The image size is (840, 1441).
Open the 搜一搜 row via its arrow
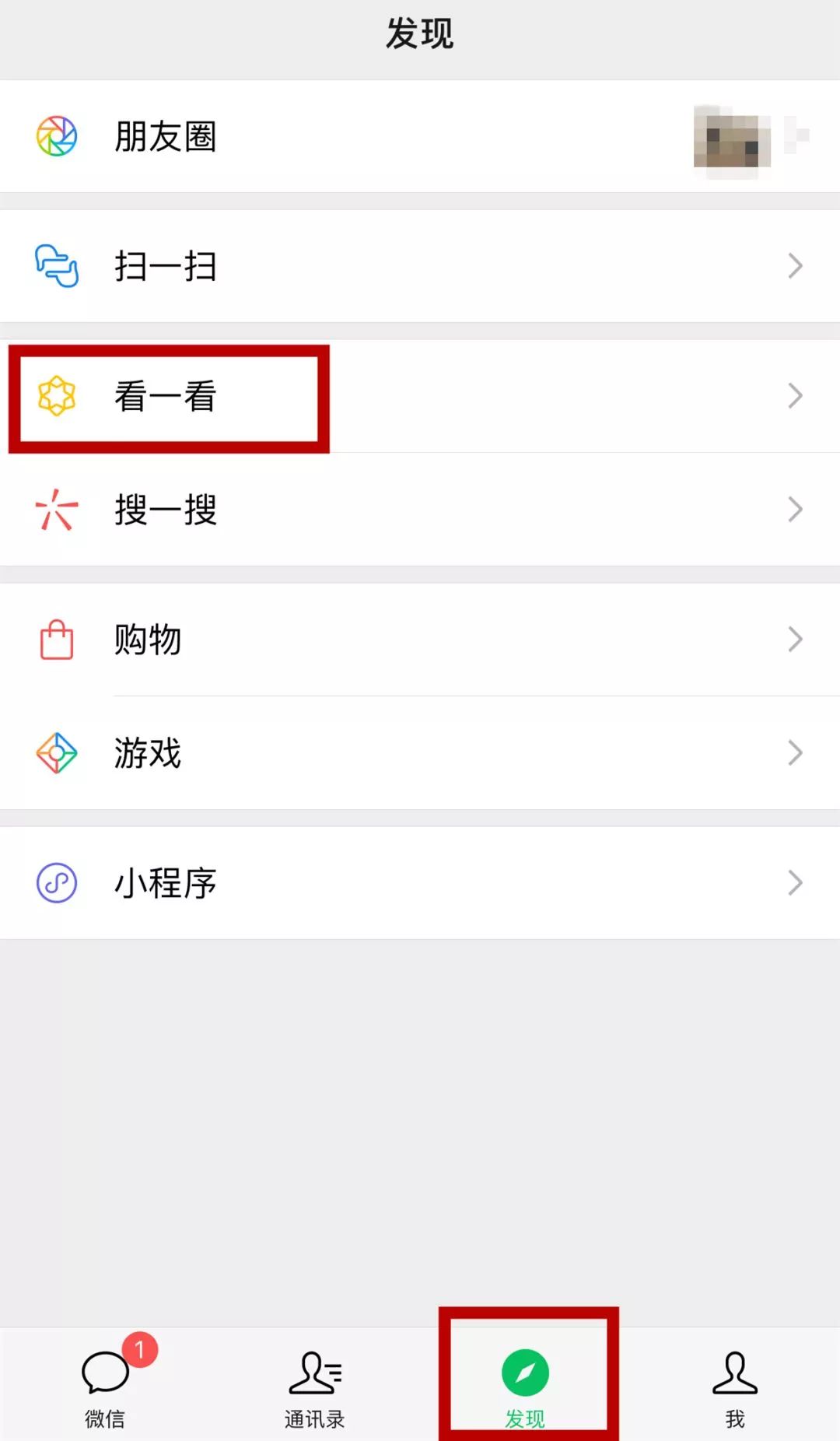[795, 510]
